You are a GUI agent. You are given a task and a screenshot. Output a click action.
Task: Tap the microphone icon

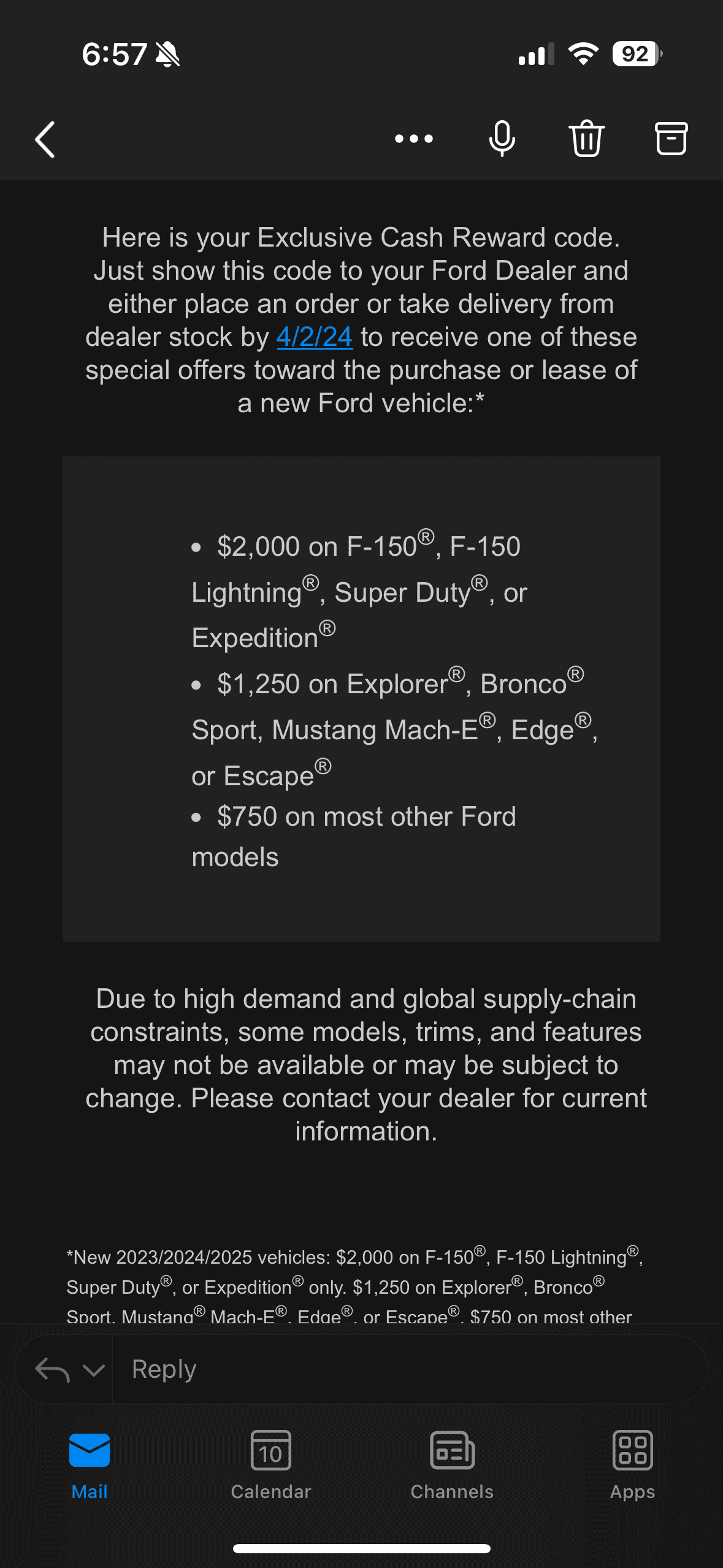point(502,139)
